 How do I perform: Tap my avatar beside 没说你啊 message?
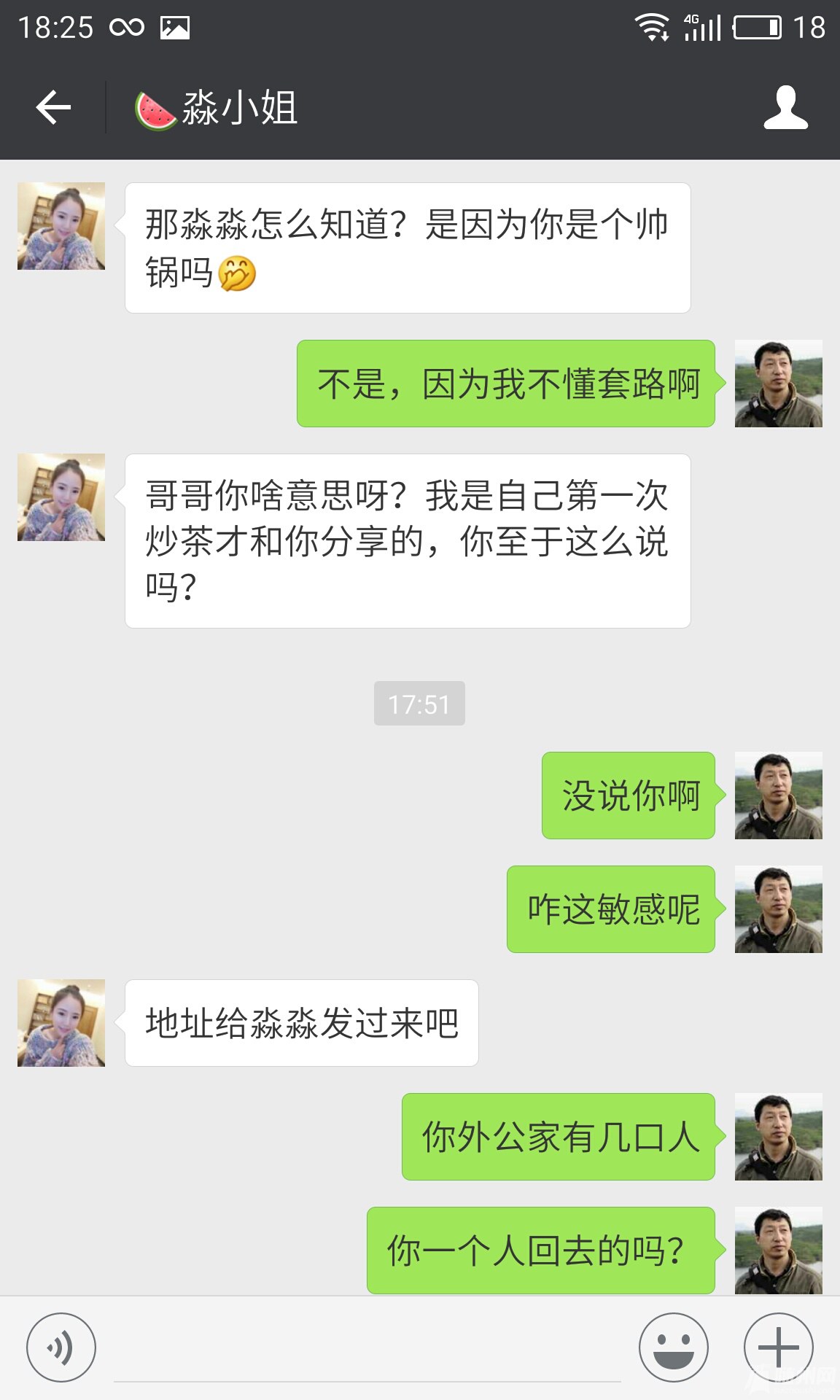[x=778, y=796]
